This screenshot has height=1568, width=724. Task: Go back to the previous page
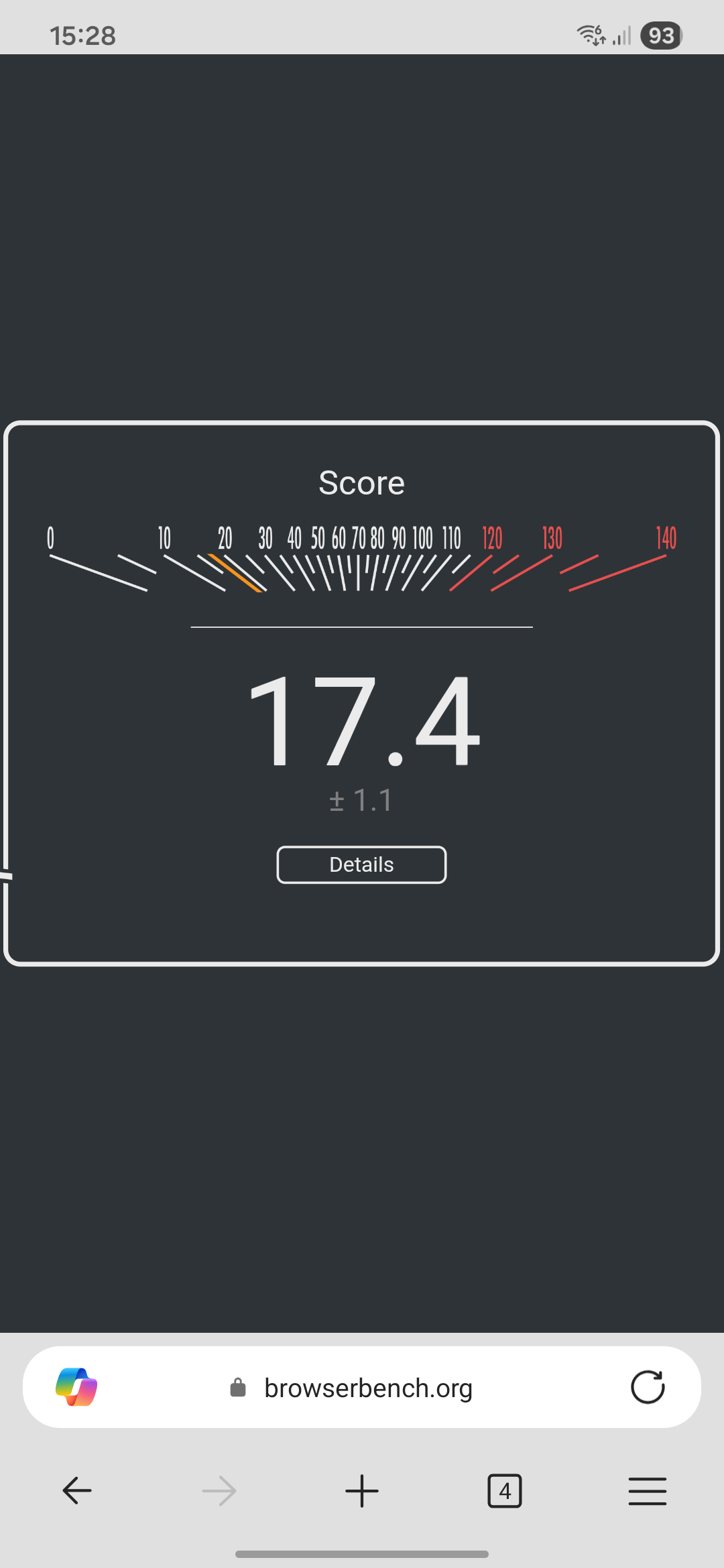(x=77, y=1491)
